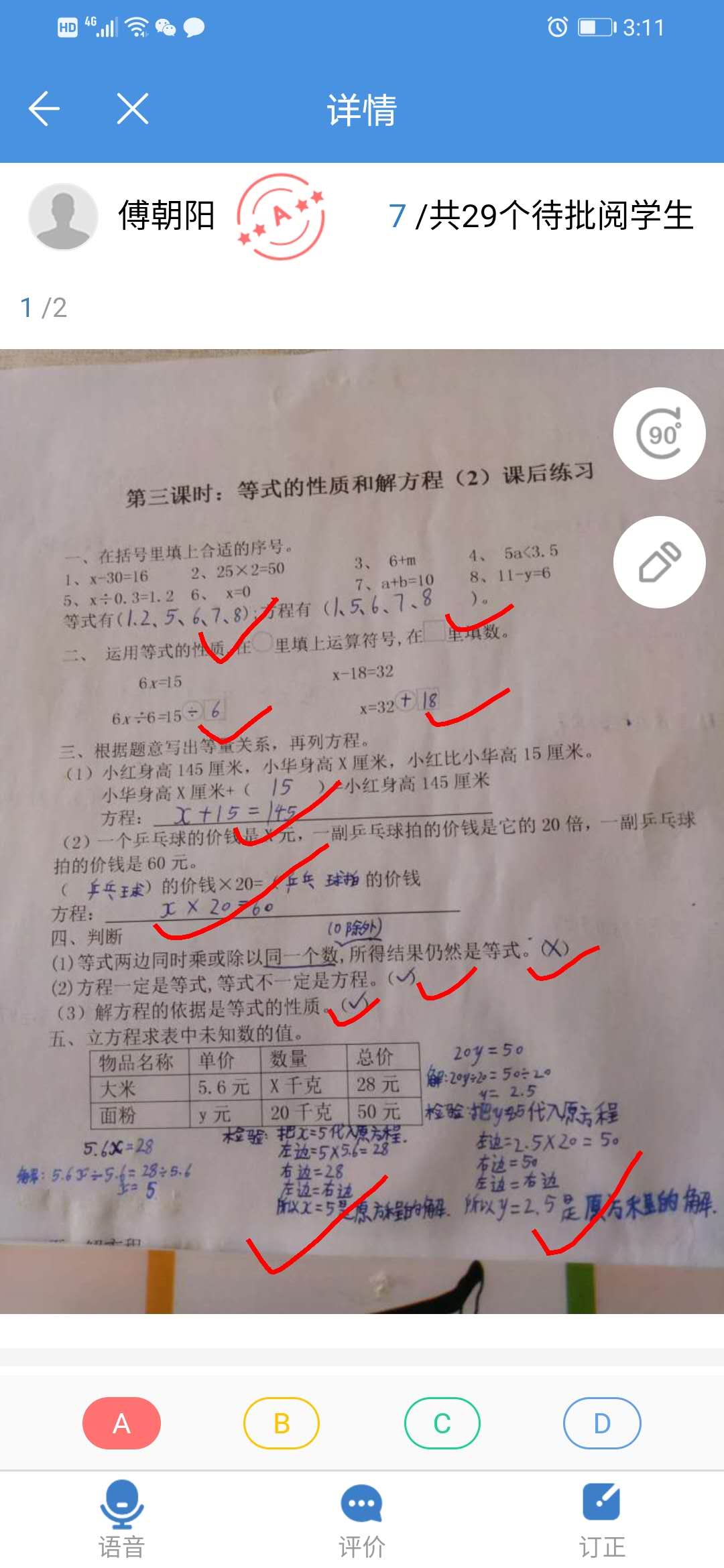724x1568 pixels.
Task: Open 傅朝阳's profile avatar
Action: point(63,216)
